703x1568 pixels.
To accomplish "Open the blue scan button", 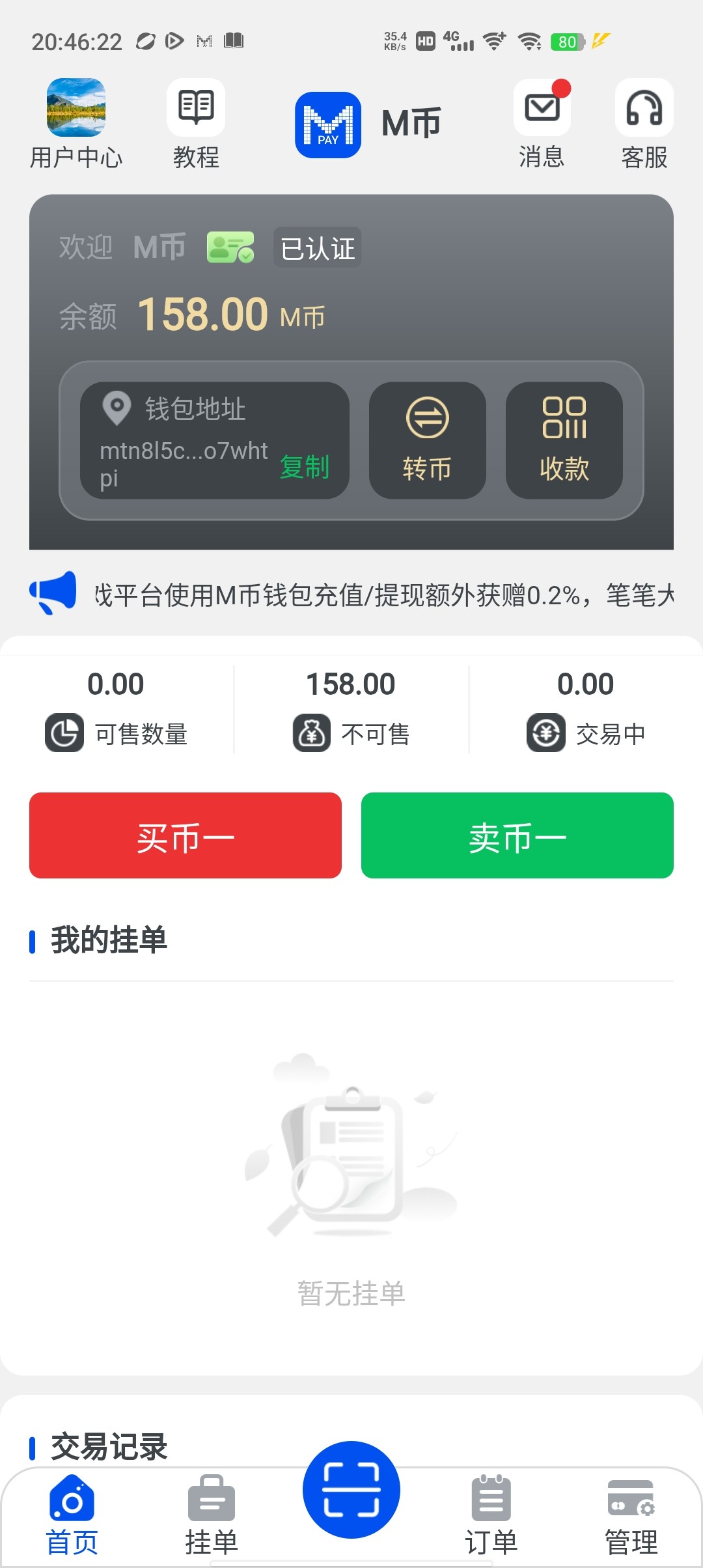I will pyautogui.click(x=351, y=1490).
